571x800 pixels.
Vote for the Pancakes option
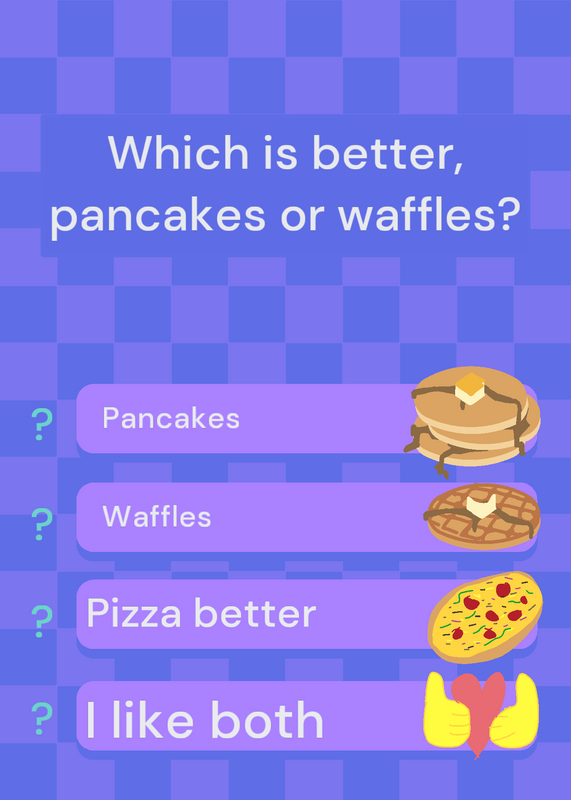coord(307,418)
